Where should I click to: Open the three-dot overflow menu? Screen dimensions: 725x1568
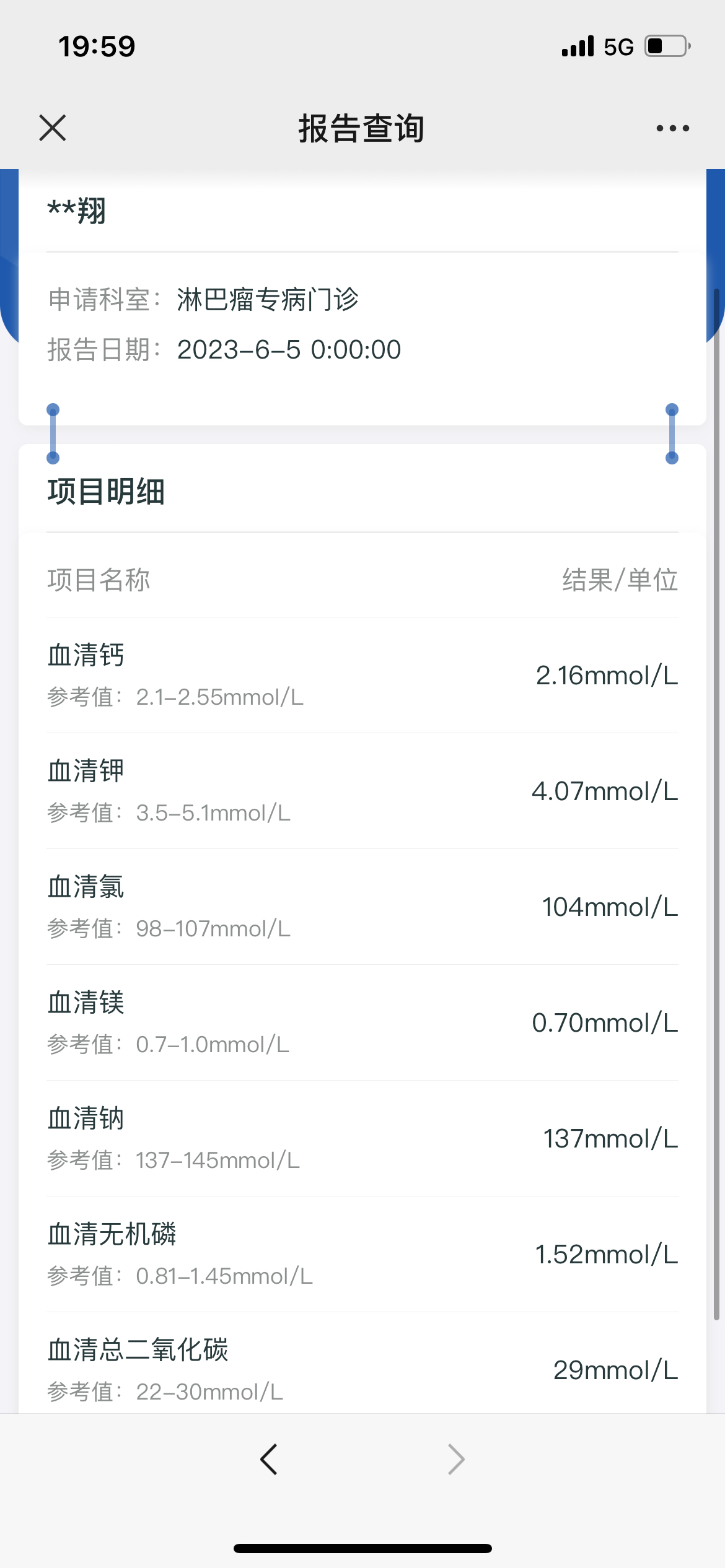point(672,128)
